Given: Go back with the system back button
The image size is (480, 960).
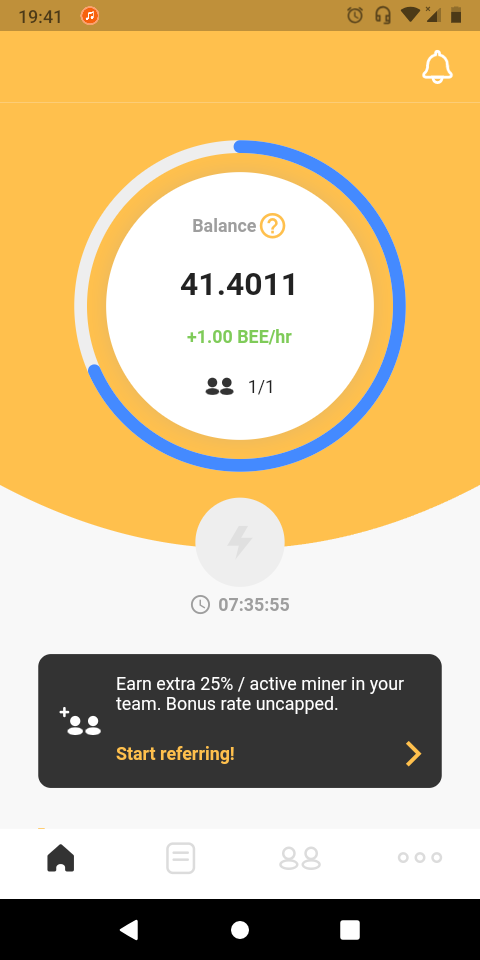Looking at the screenshot, I should tap(129, 930).
